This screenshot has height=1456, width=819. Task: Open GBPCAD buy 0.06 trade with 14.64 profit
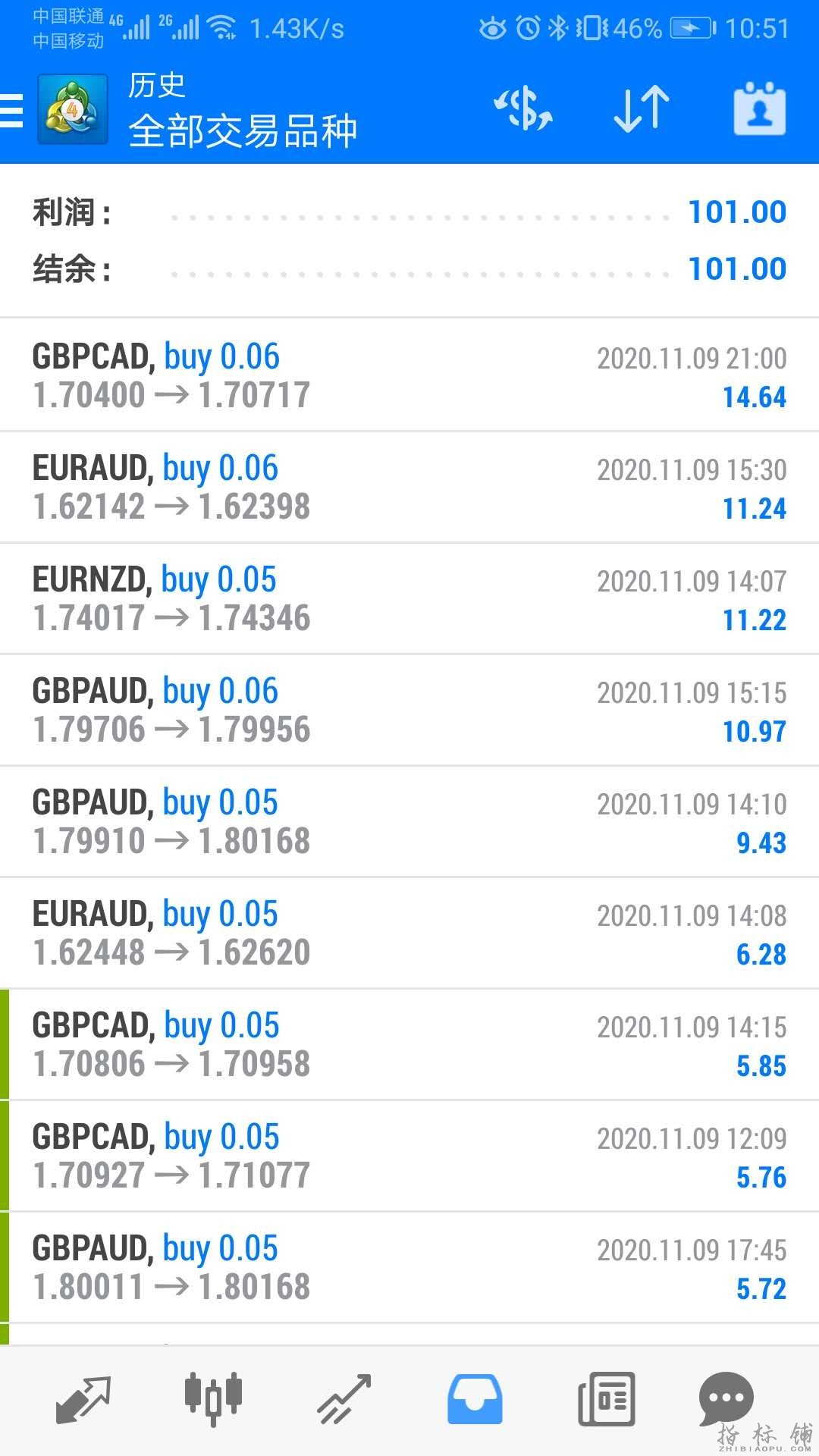tap(409, 375)
